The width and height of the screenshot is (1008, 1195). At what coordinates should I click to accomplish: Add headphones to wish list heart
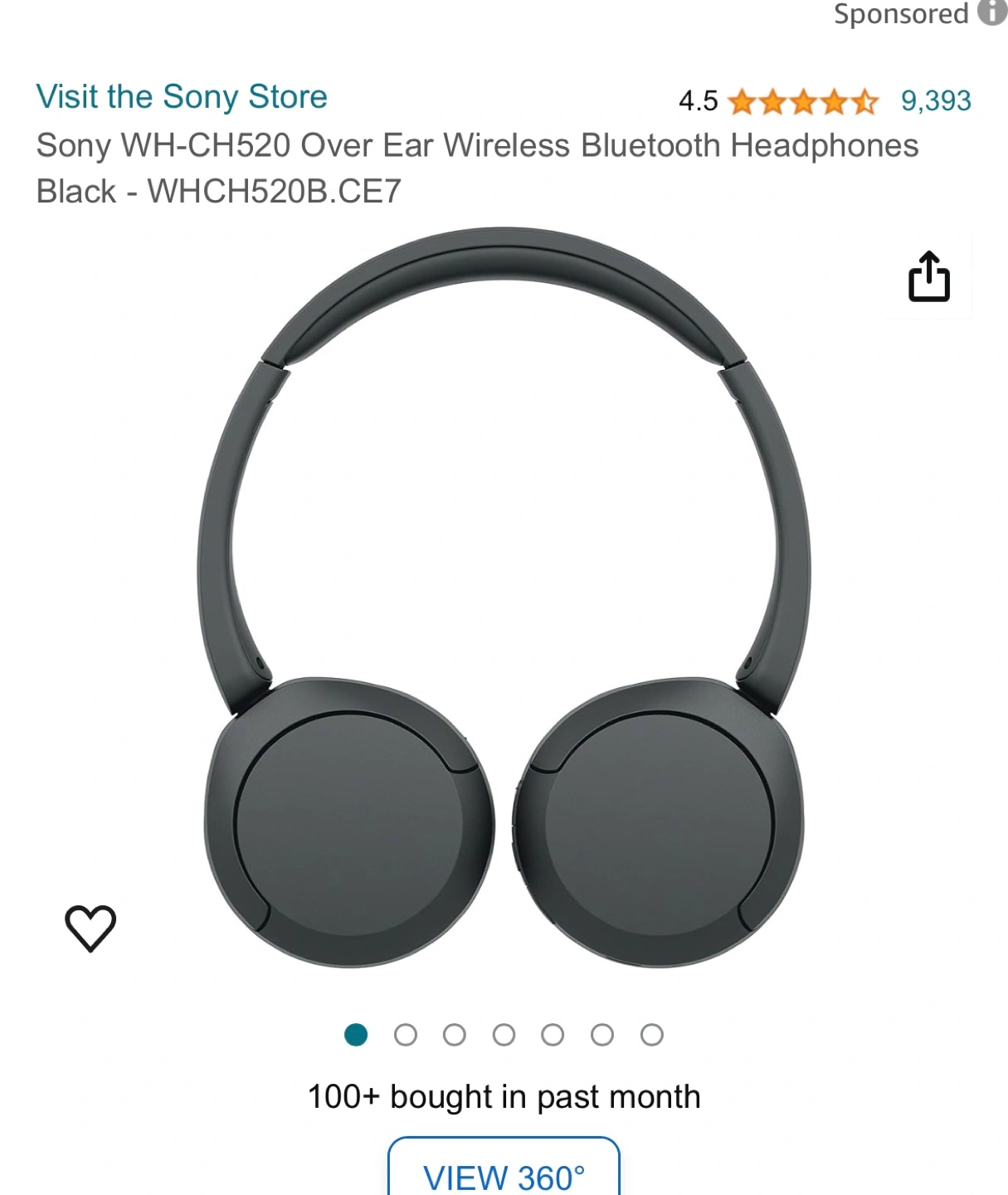tap(90, 927)
